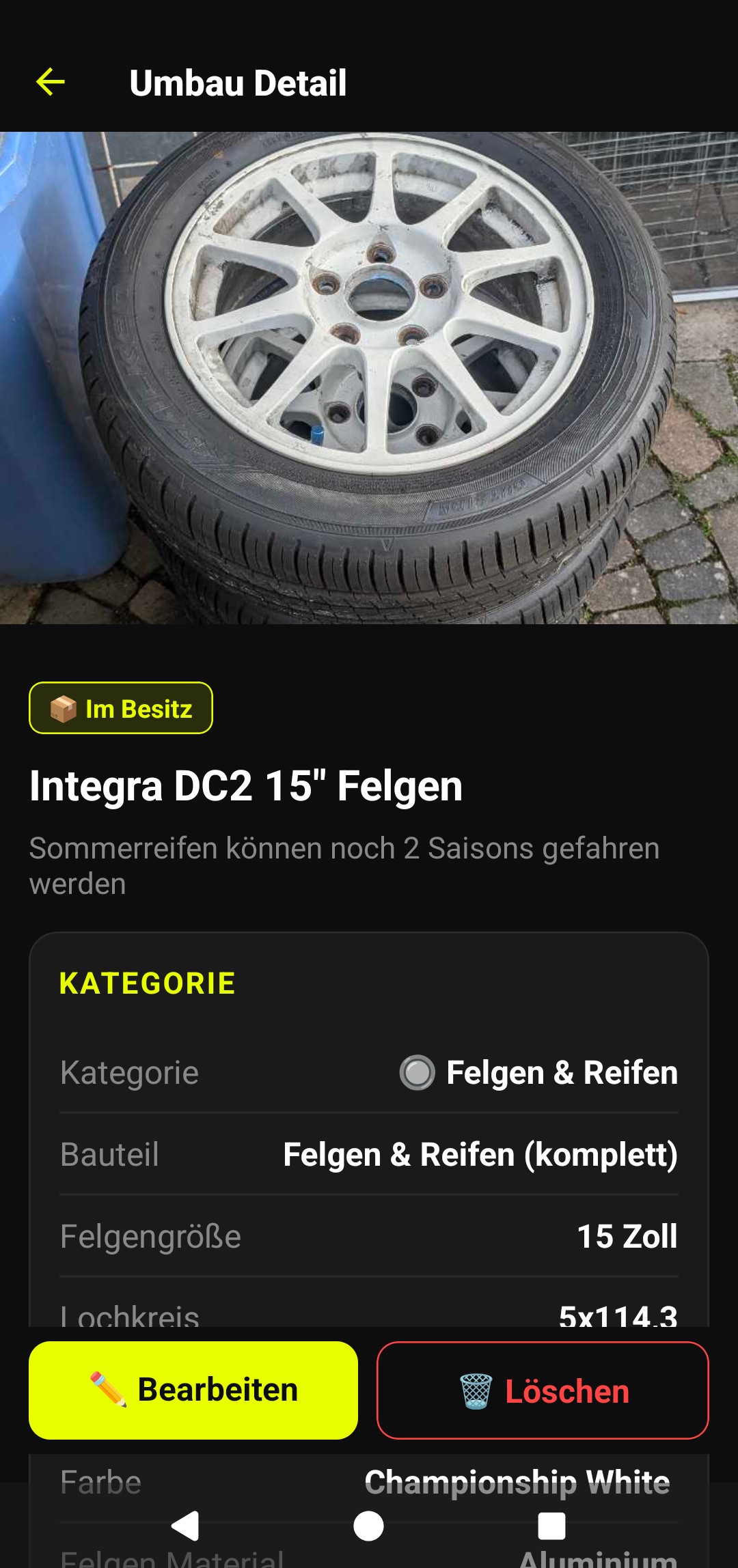Screen dimensions: 738x1568
Task: Open the Felgengröße selector showing 15 Zoll
Action: 369,1236
